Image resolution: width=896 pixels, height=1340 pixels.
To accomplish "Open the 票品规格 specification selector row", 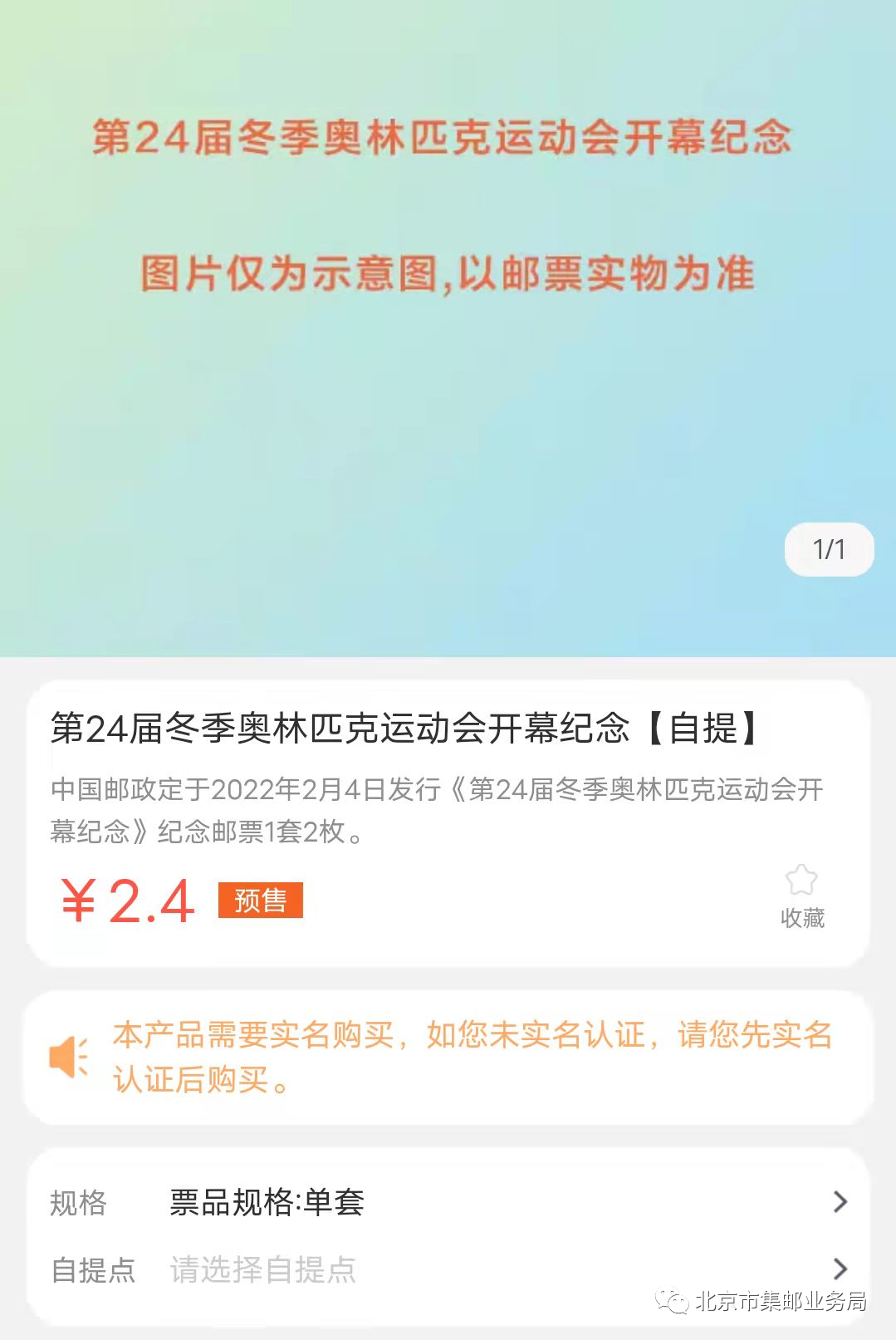I will pos(448,1202).
